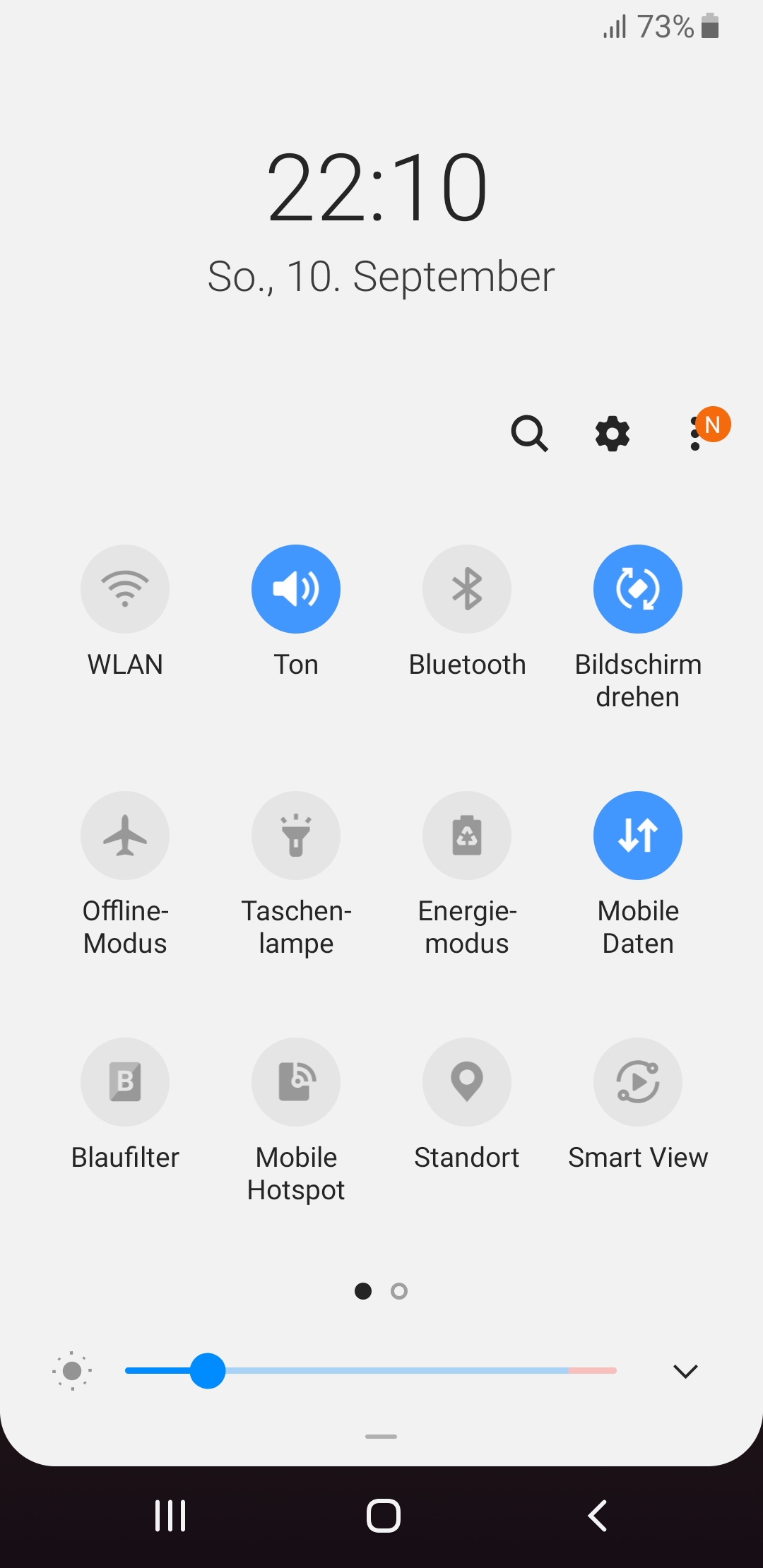Disable Bildschirm drehen auto-rotate
763x1568 pixels.
coord(638,589)
